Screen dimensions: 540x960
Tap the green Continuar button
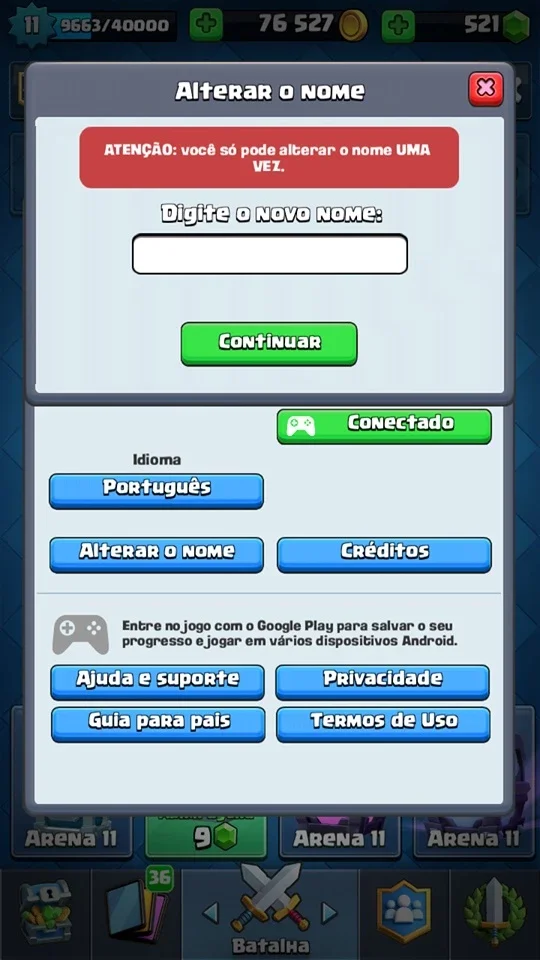click(269, 343)
